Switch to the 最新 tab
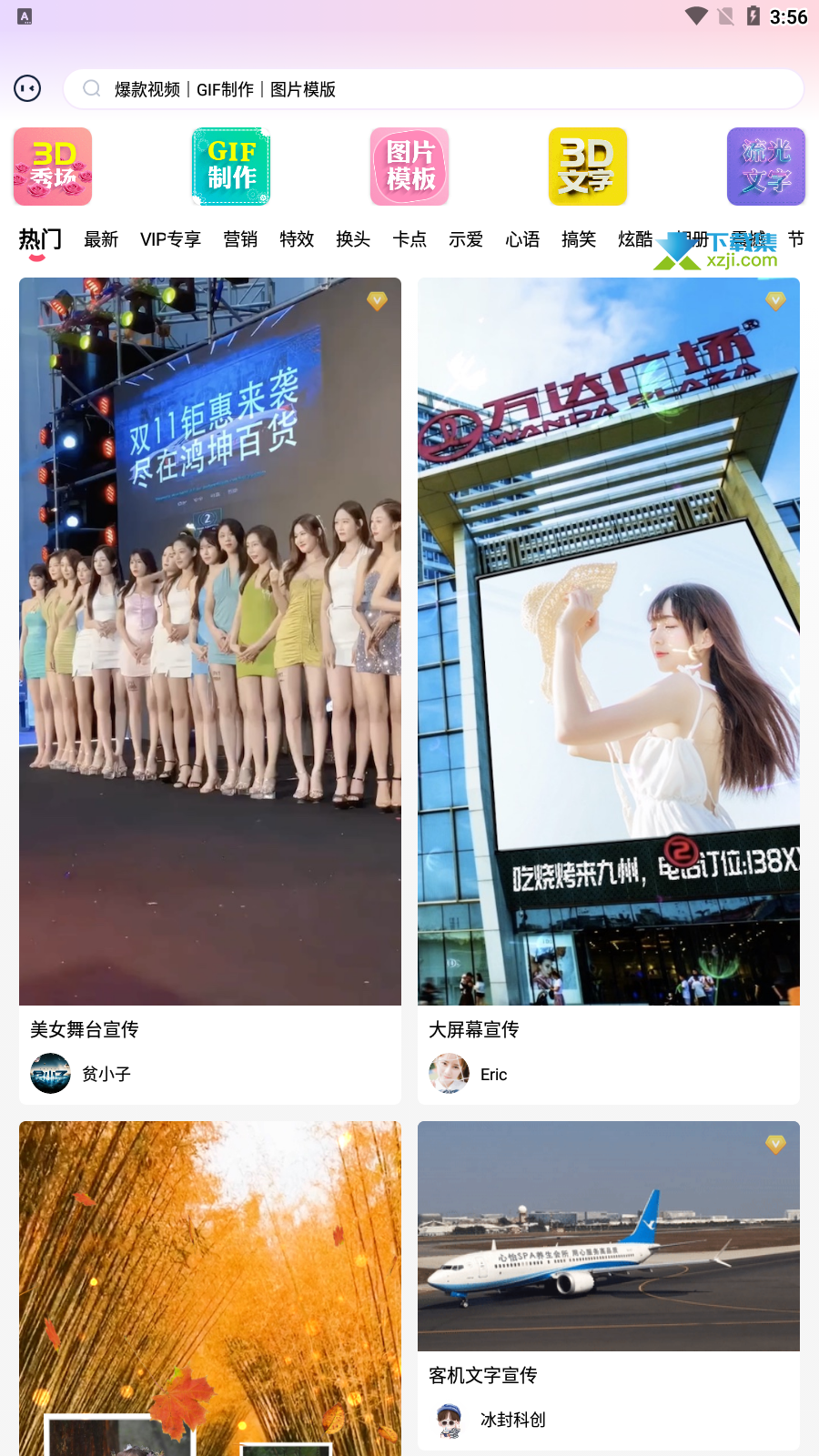Viewport: 819px width, 1456px height. click(101, 239)
